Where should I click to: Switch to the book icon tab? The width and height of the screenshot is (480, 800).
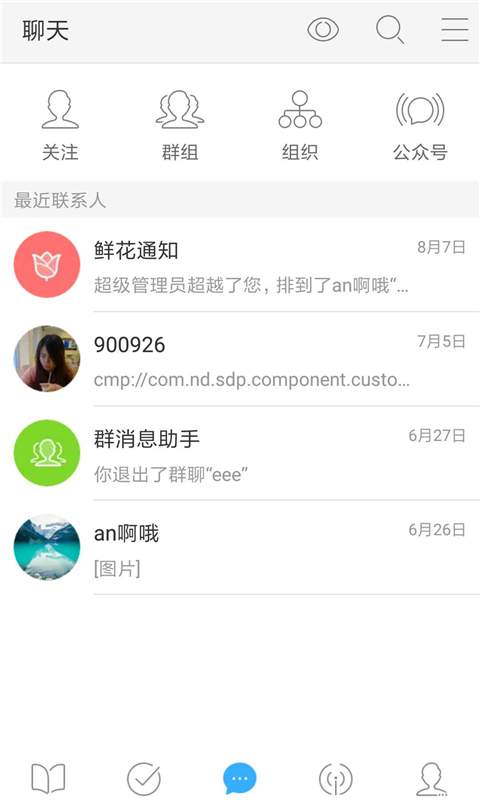pyautogui.click(x=48, y=779)
